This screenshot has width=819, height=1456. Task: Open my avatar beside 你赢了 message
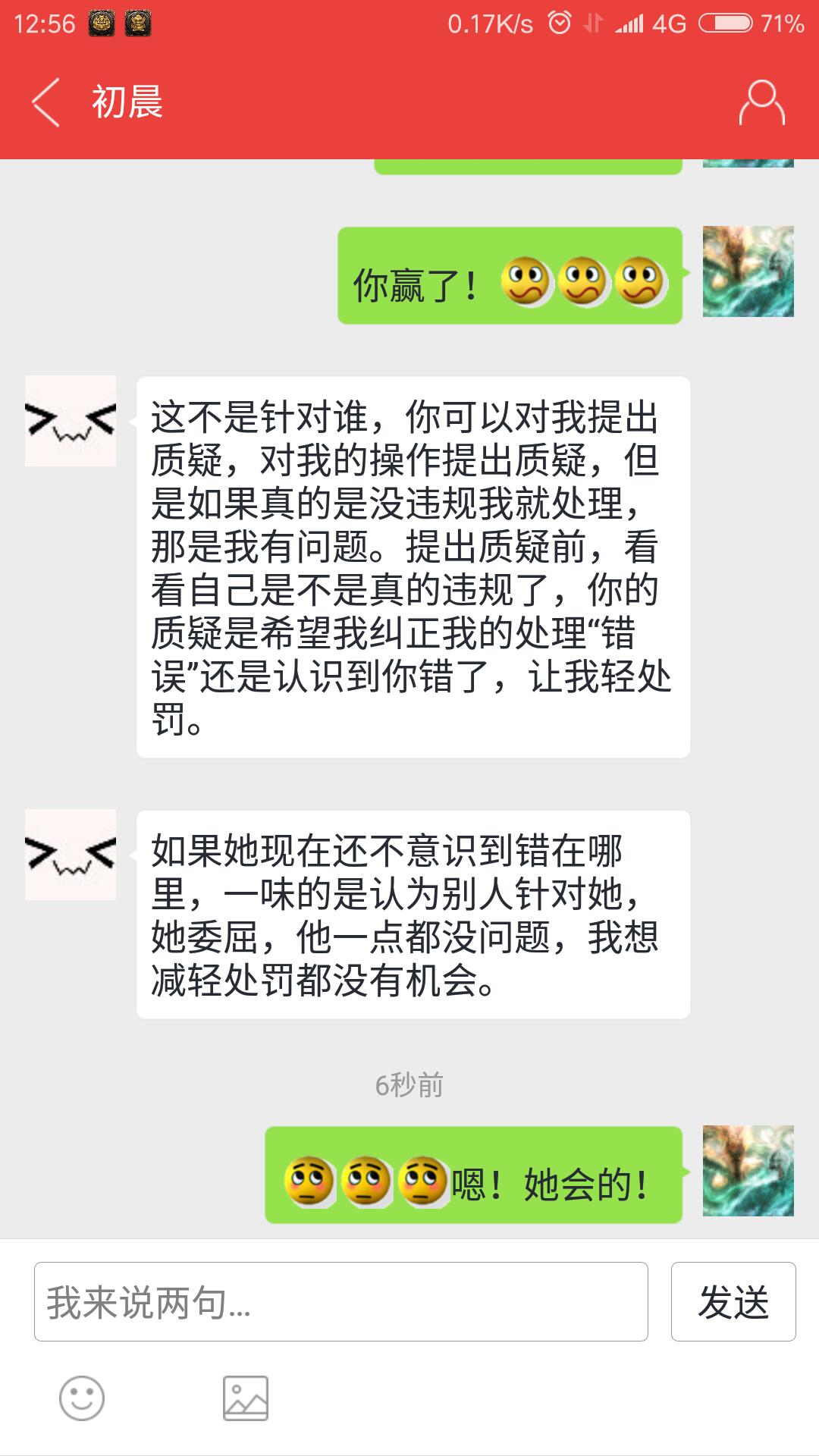(748, 271)
